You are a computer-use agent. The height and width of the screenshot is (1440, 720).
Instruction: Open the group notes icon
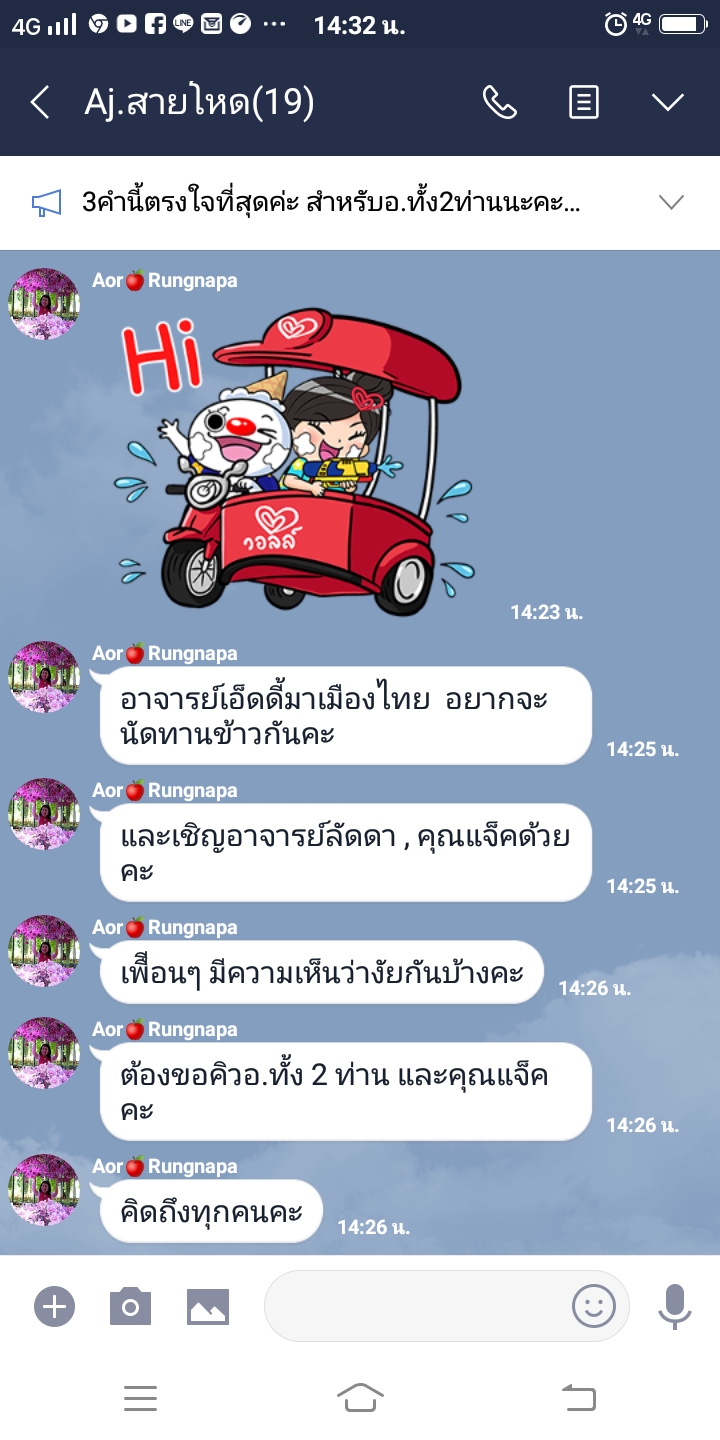pyautogui.click(x=584, y=102)
